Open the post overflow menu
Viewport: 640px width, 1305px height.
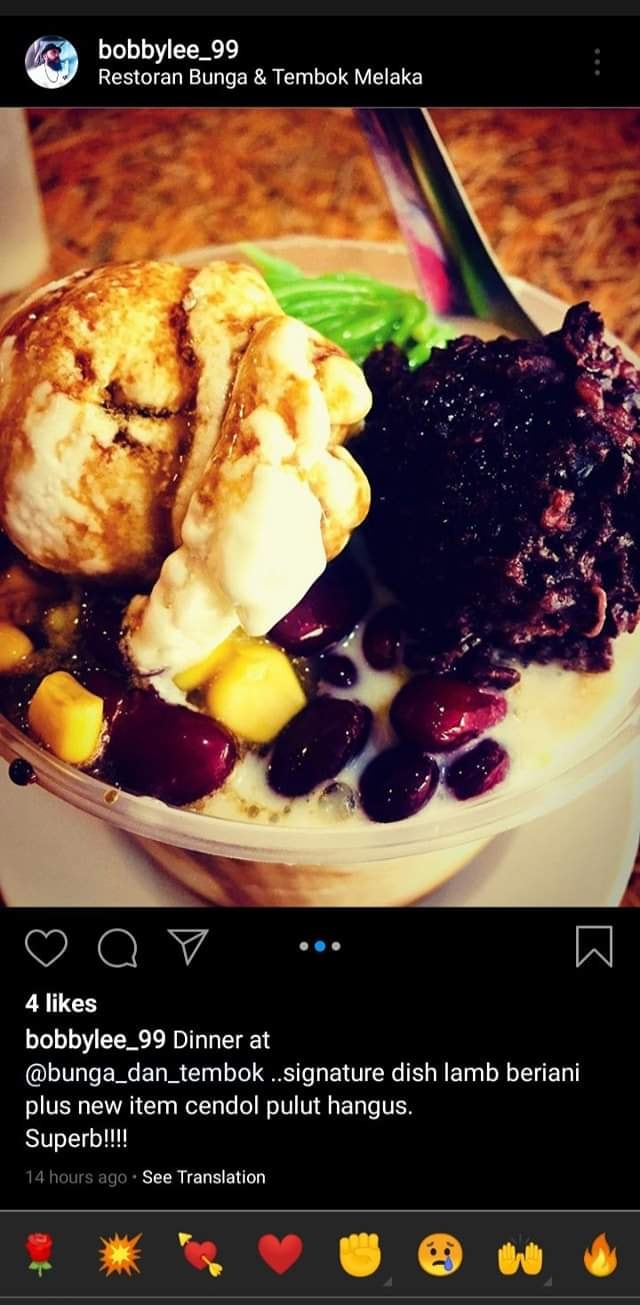coord(597,62)
